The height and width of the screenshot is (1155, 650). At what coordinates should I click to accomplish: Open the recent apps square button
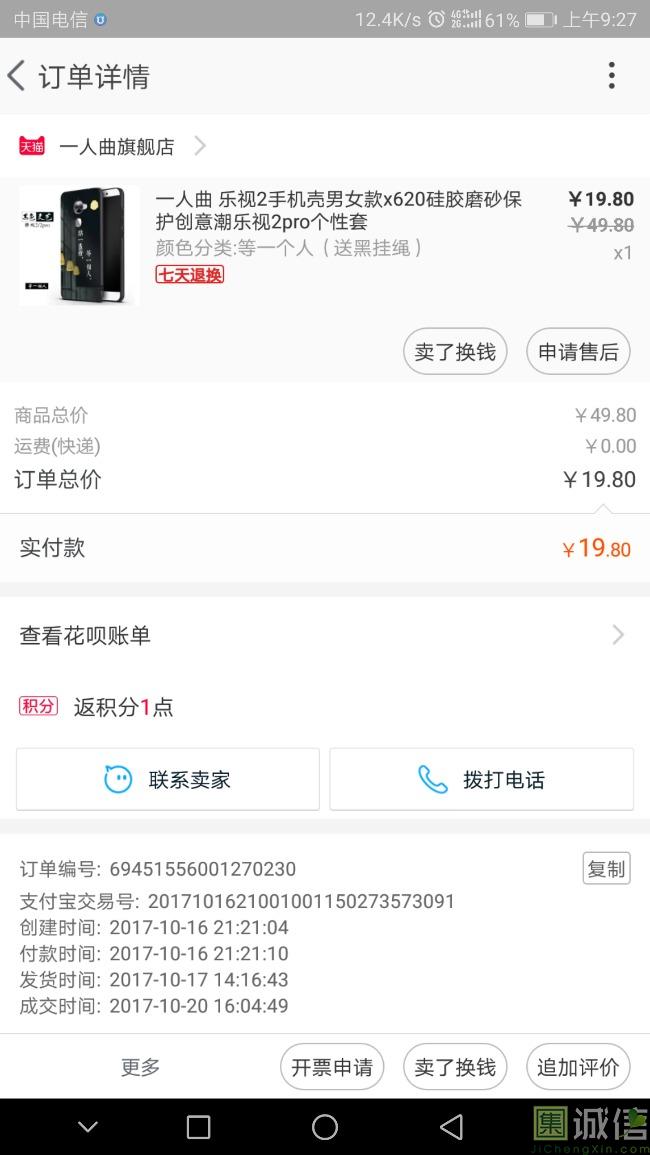pos(199,1127)
